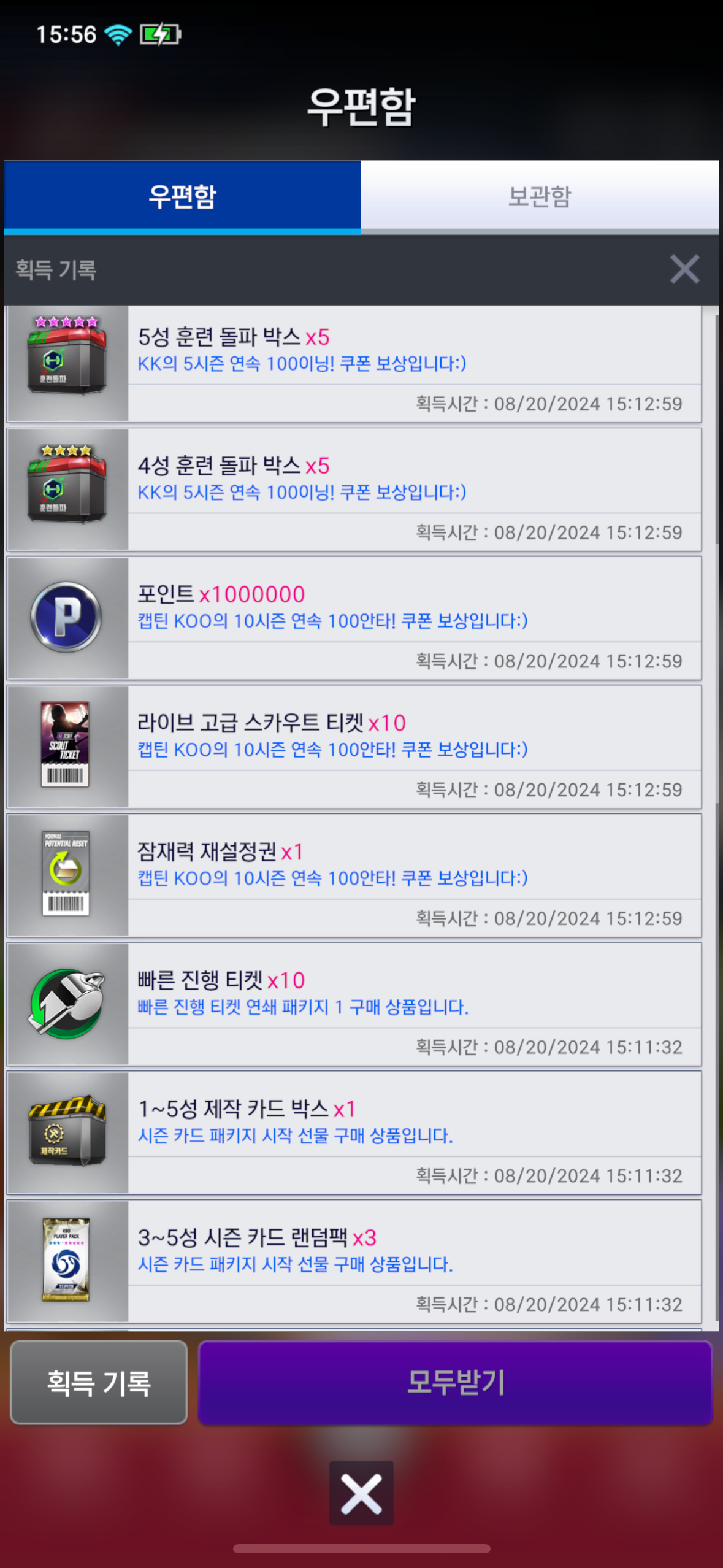Open the 5성 훈련 돌파 박스 entry

(x=353, y=363)
